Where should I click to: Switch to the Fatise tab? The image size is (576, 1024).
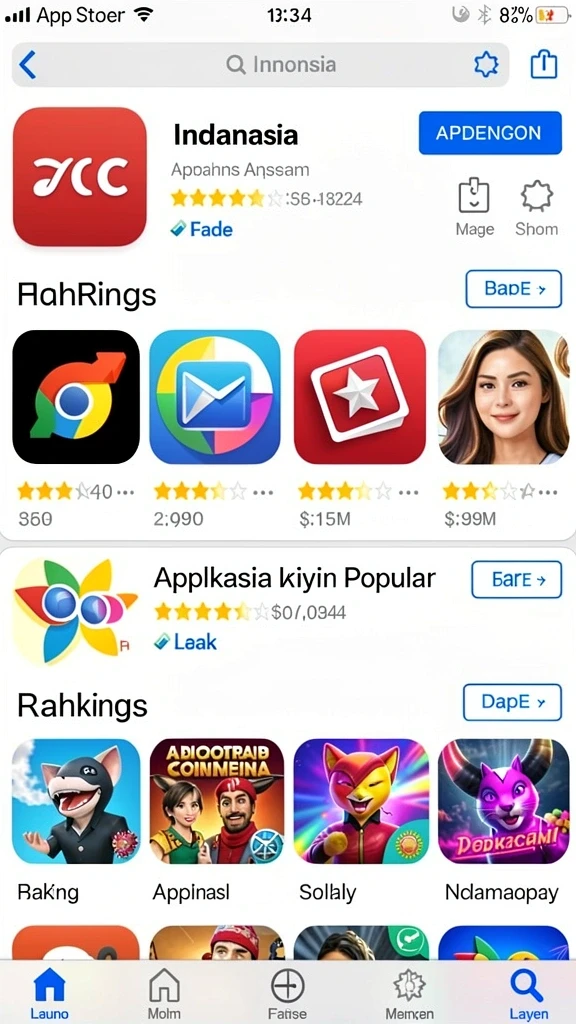(287, 993)
